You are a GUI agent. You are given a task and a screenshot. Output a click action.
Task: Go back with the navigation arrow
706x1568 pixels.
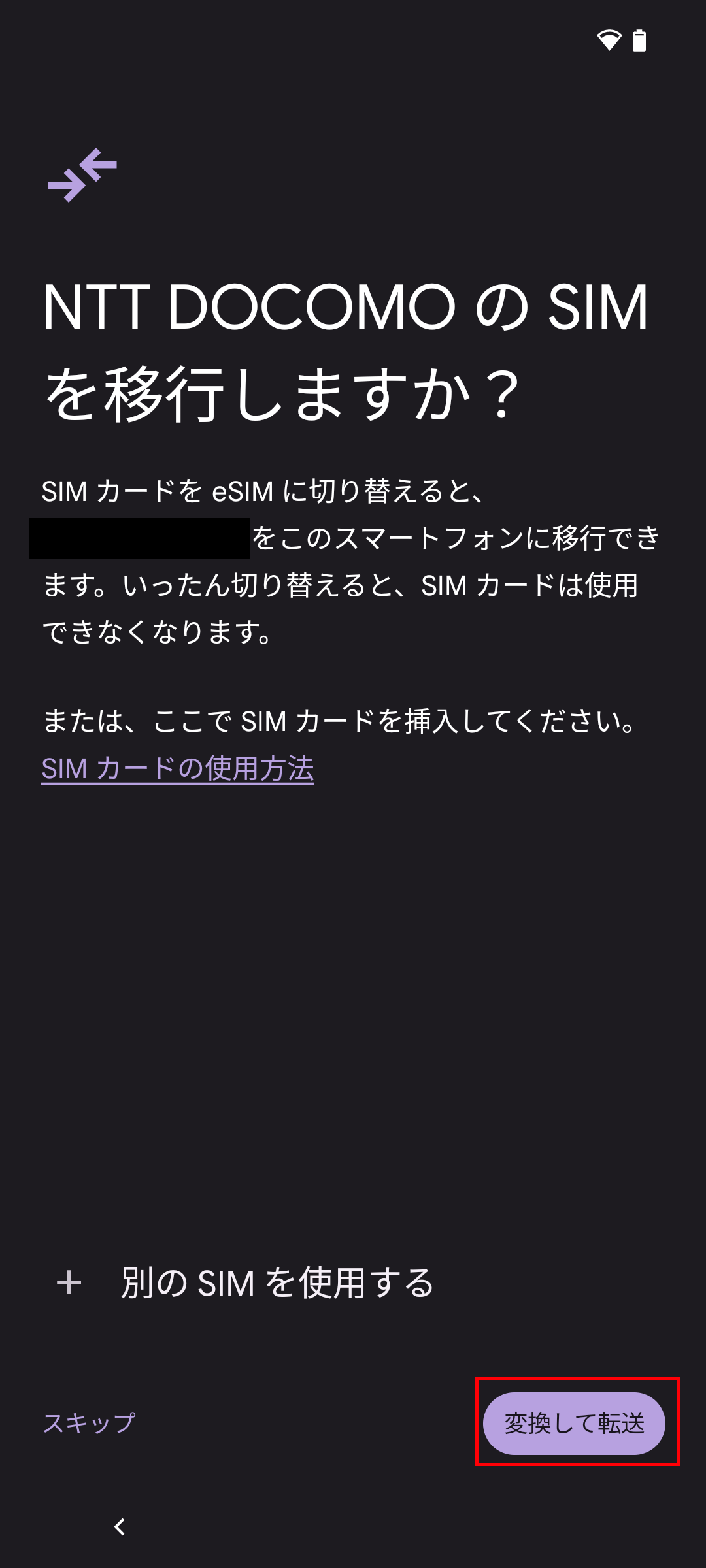click(120, 1527)
